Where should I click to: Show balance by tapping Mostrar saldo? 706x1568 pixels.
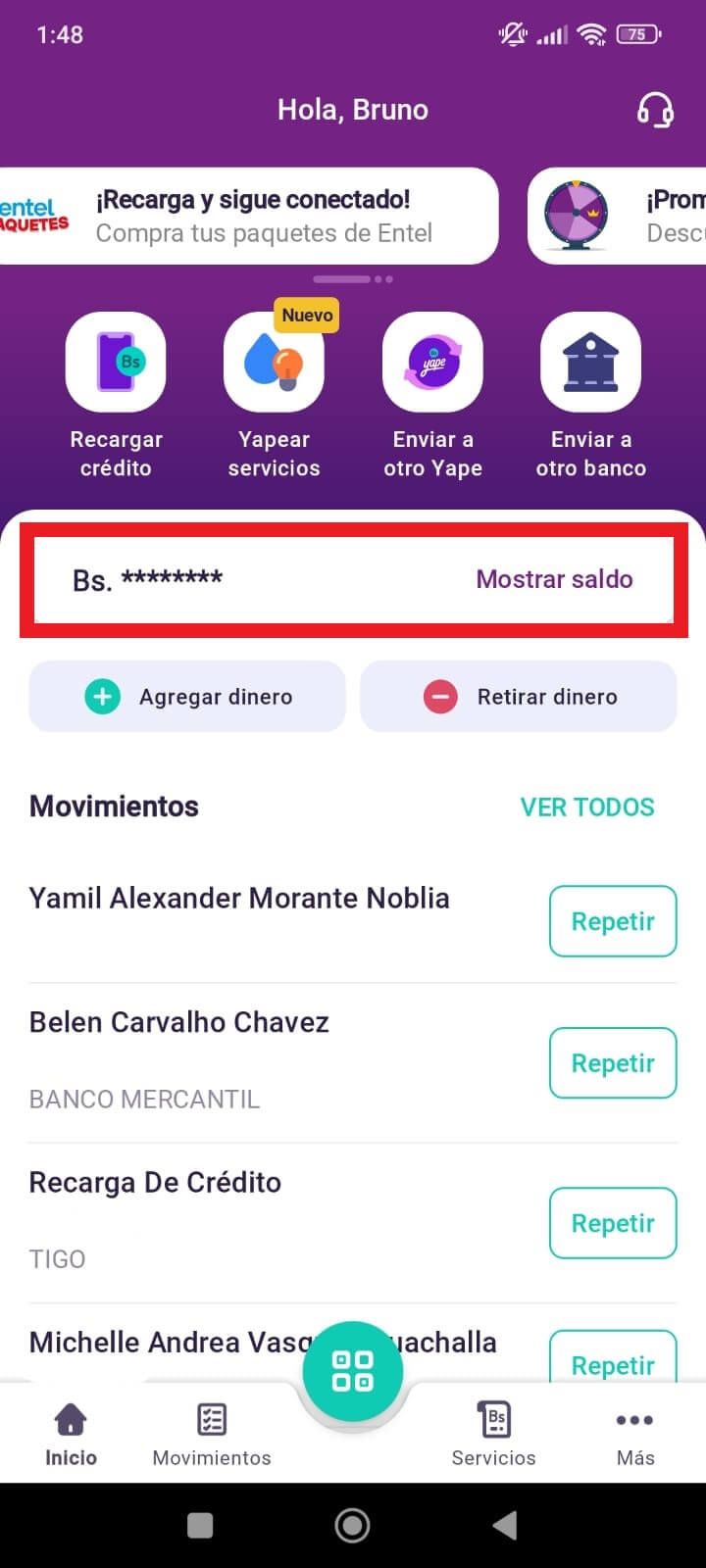click(x=554, y=579)
